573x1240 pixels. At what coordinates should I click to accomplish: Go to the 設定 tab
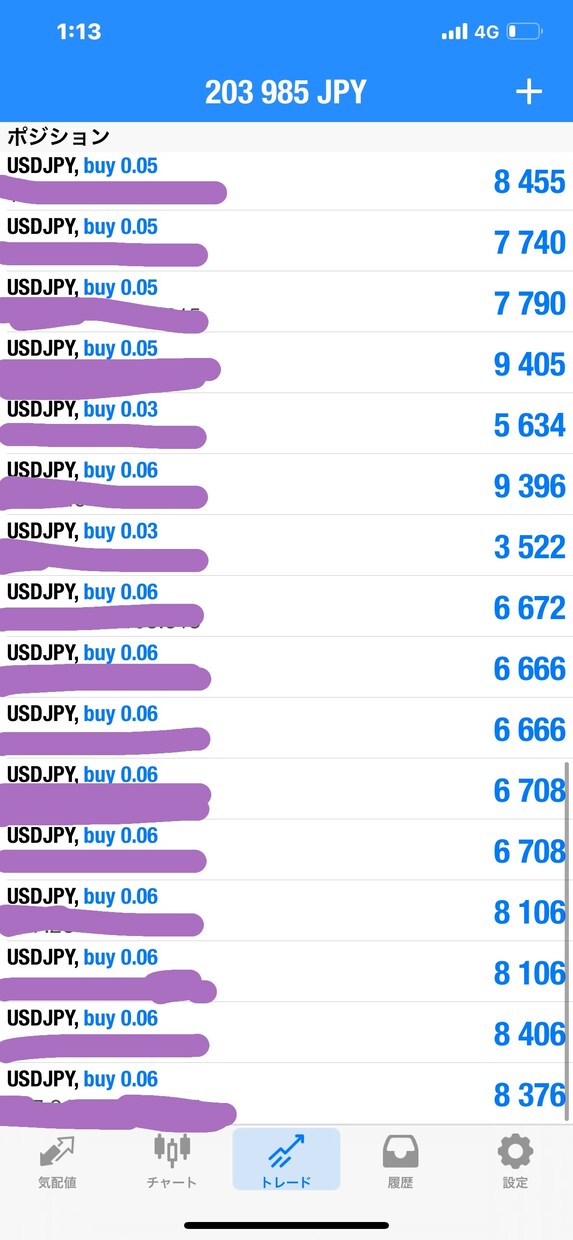pyautogui.click(x=515, y=1162)
